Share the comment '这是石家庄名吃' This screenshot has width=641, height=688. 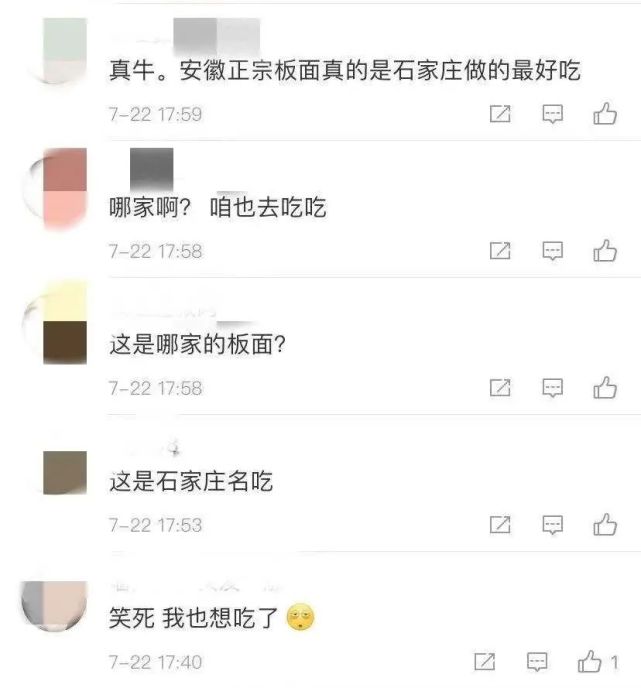pyautogui.click(x=500, y=524)
